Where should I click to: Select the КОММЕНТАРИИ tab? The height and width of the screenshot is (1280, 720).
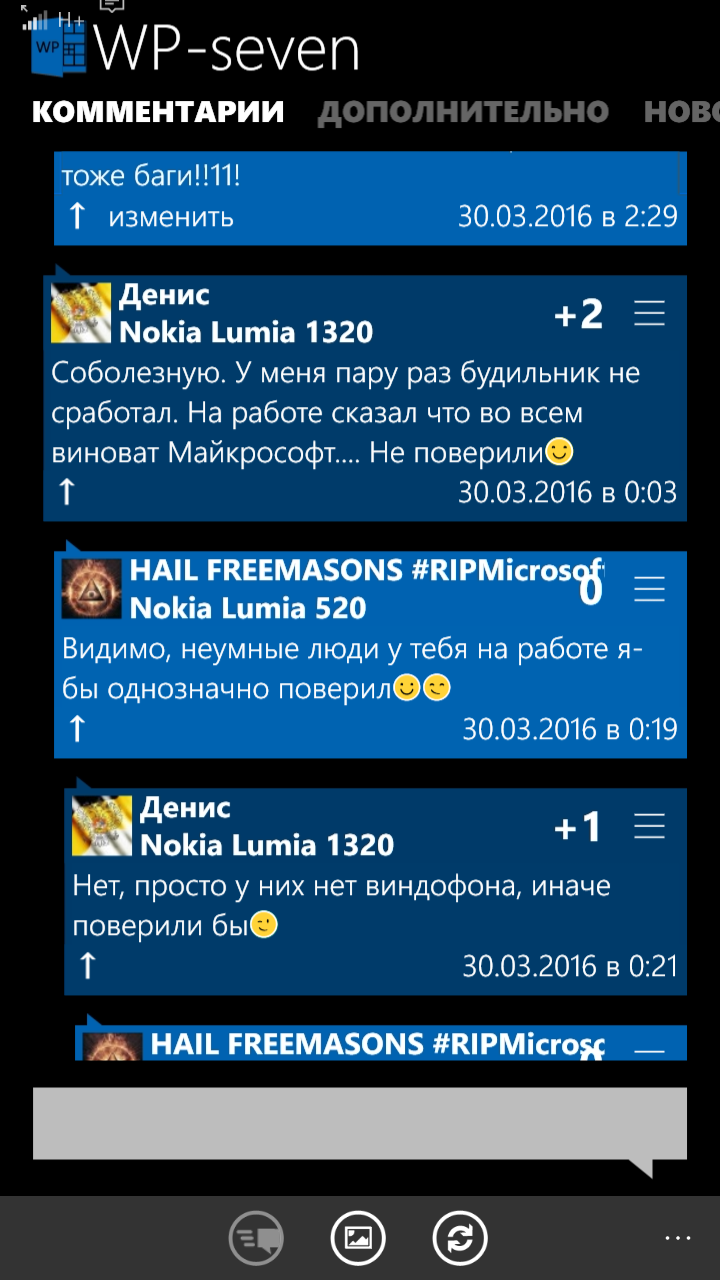point(158,112)
